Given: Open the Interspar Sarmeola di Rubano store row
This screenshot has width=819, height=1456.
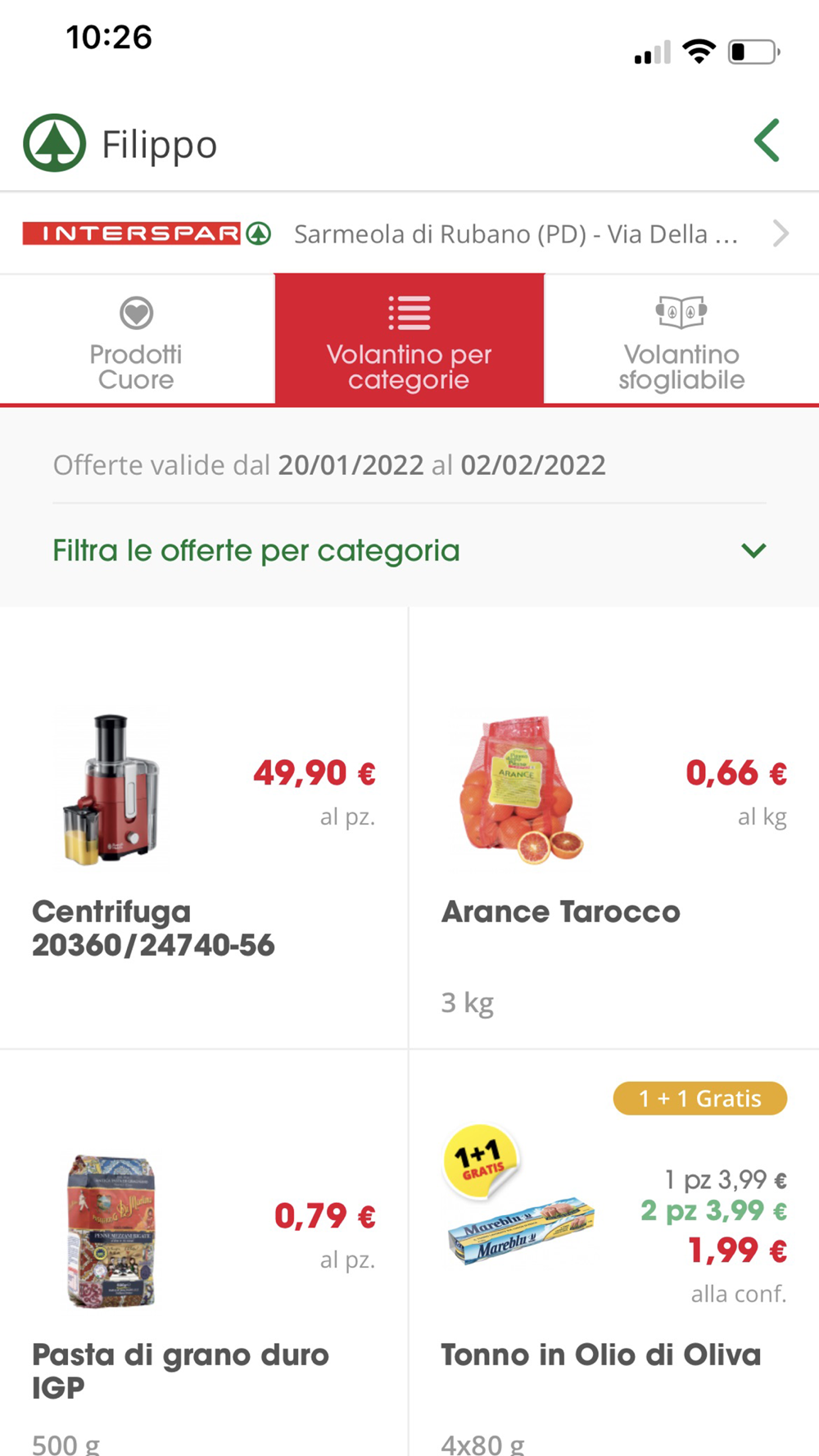Looking at the screenshot, I should [409, 233].
